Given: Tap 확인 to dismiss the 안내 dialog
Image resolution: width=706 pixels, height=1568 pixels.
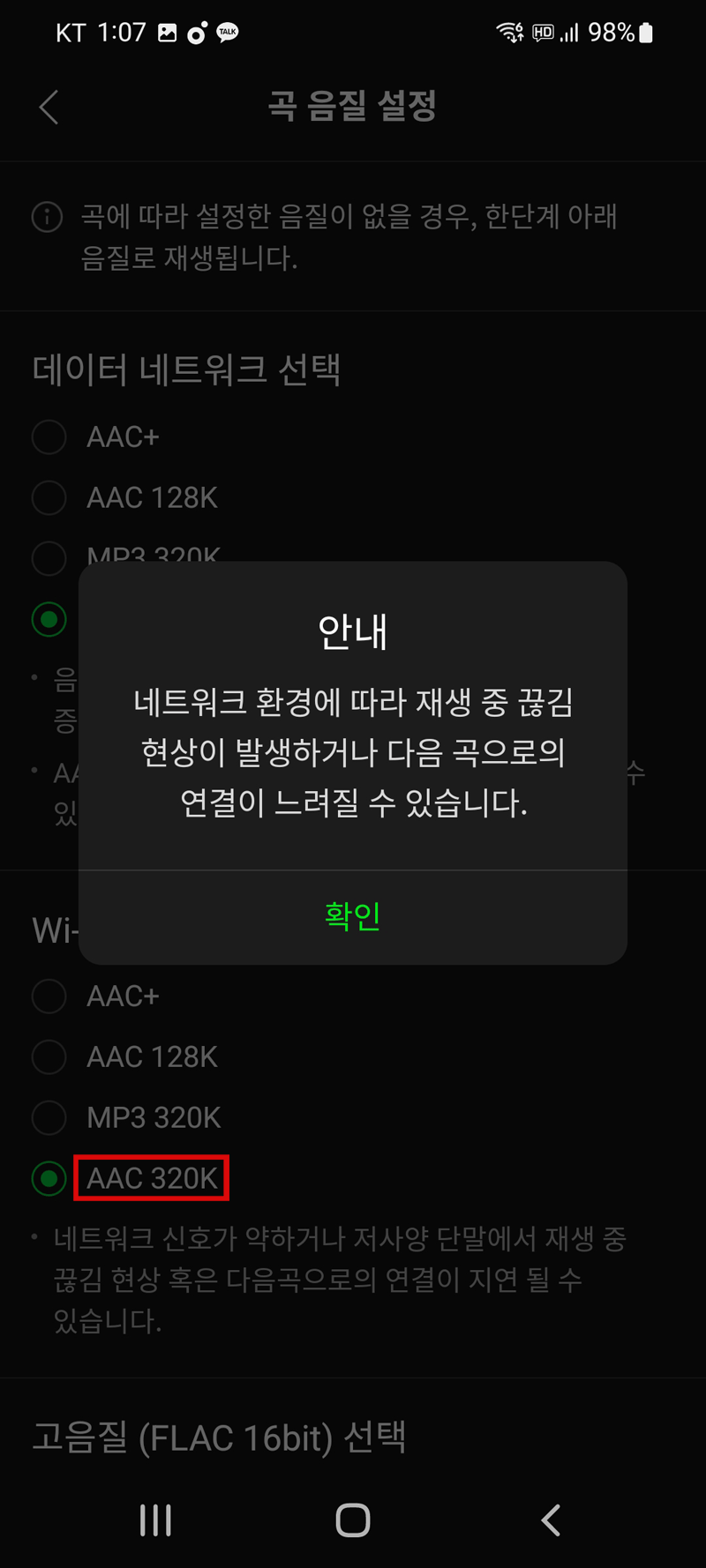Looking at the screenshot, I should point(352,917).
